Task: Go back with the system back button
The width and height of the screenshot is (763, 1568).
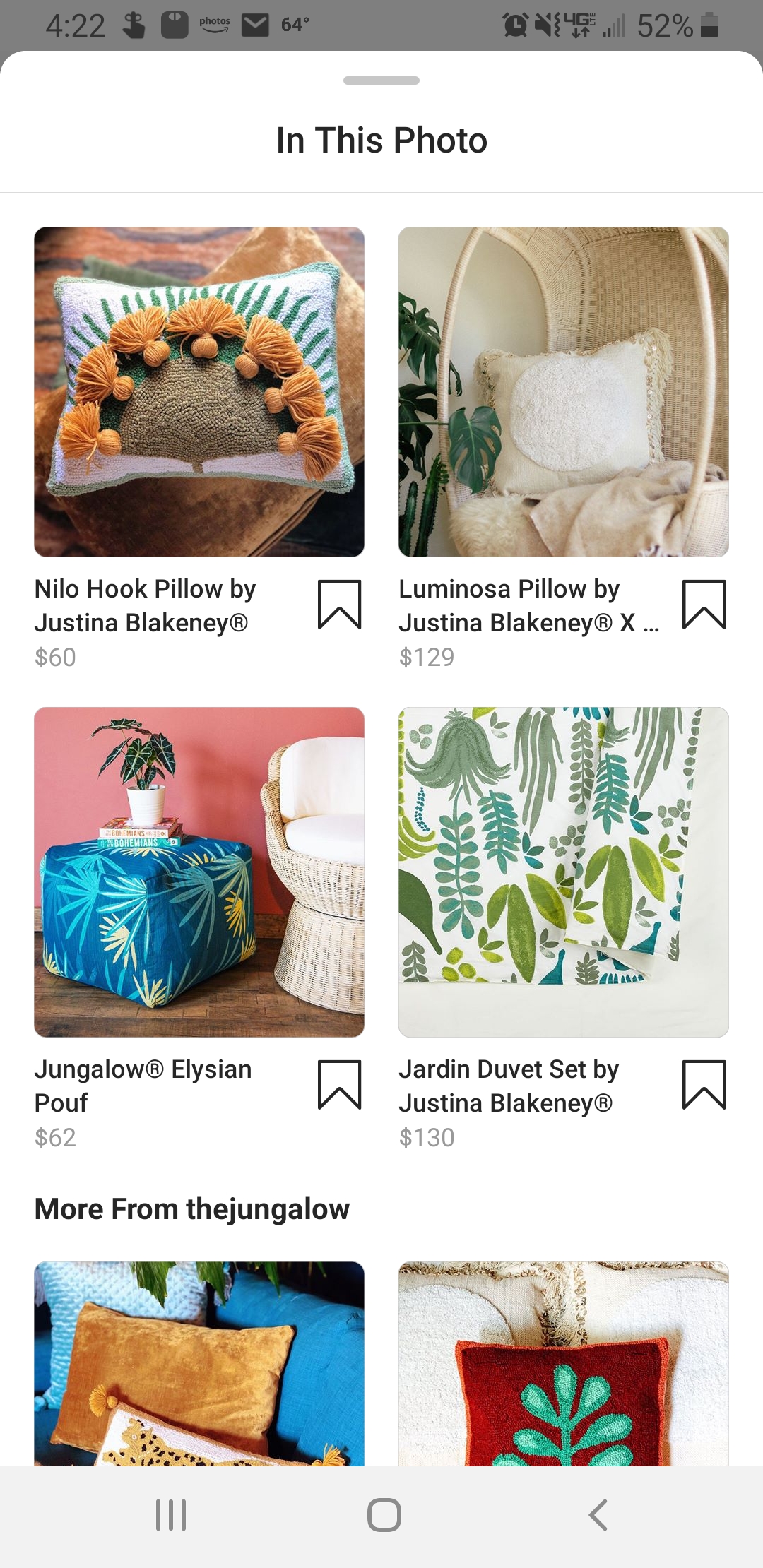Action: pyautogui.click(x=598, y=1515)
